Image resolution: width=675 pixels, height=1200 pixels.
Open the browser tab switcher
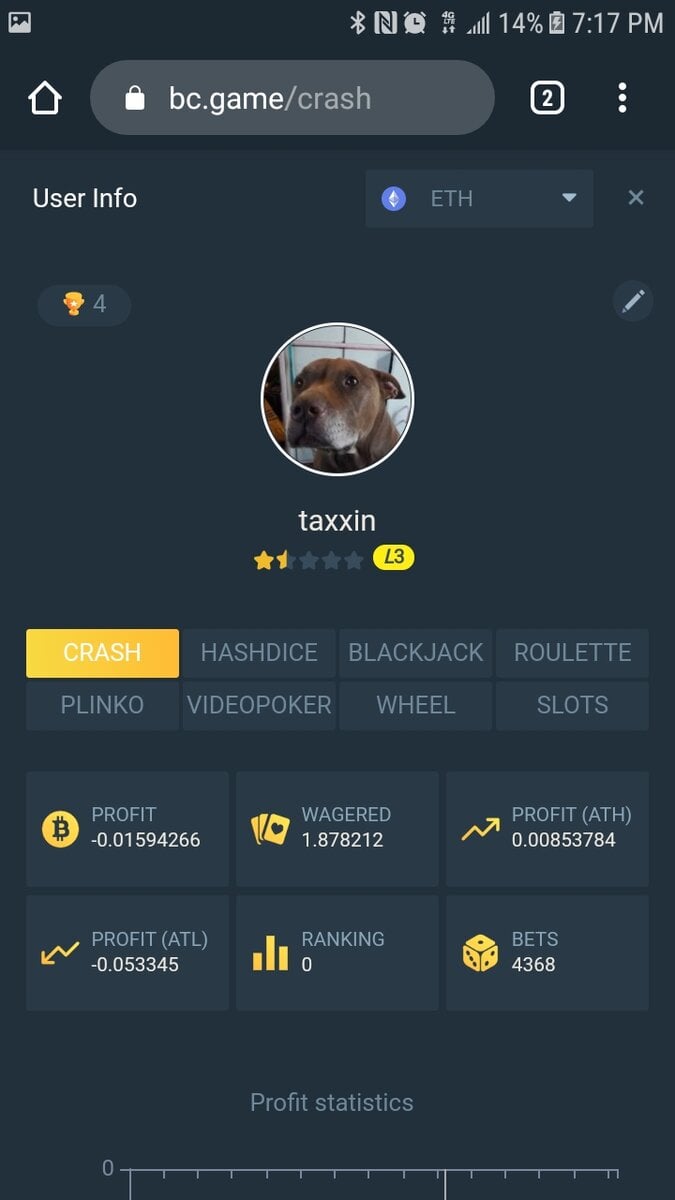point(546,98)
